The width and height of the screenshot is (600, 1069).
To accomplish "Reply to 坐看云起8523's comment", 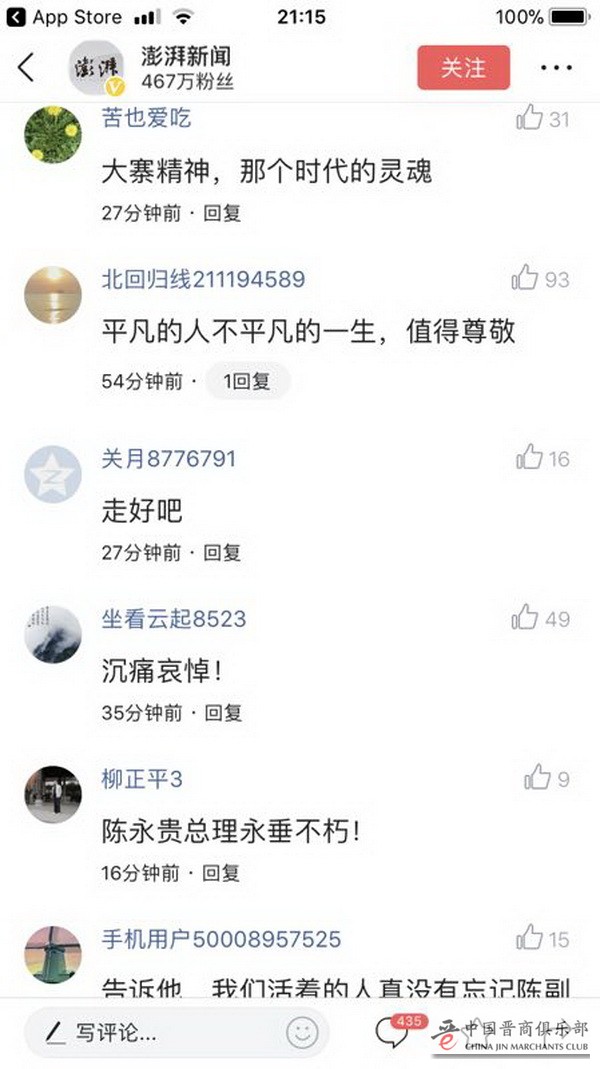I will (222, 713).
